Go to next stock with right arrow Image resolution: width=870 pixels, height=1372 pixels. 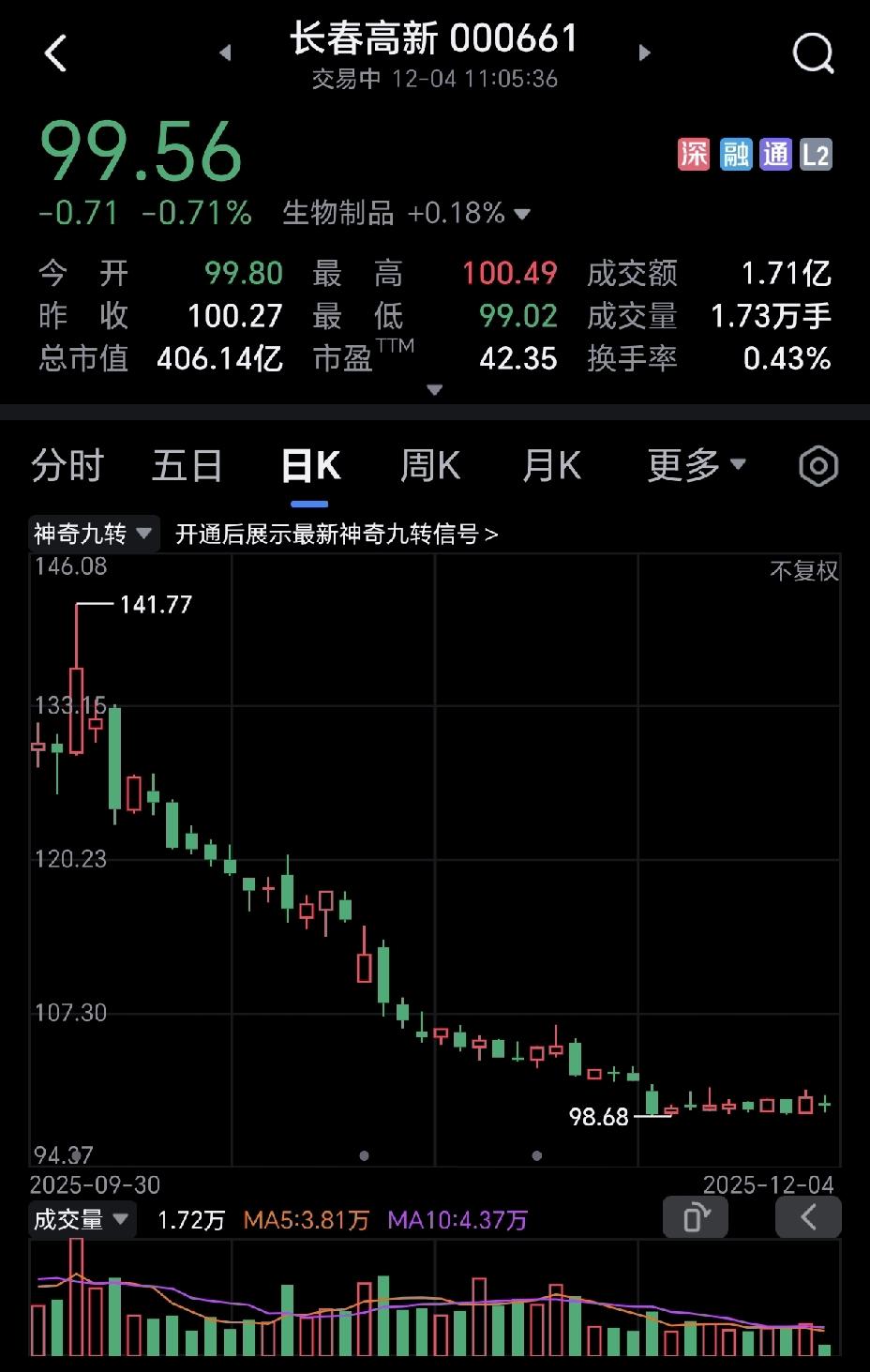644,53
